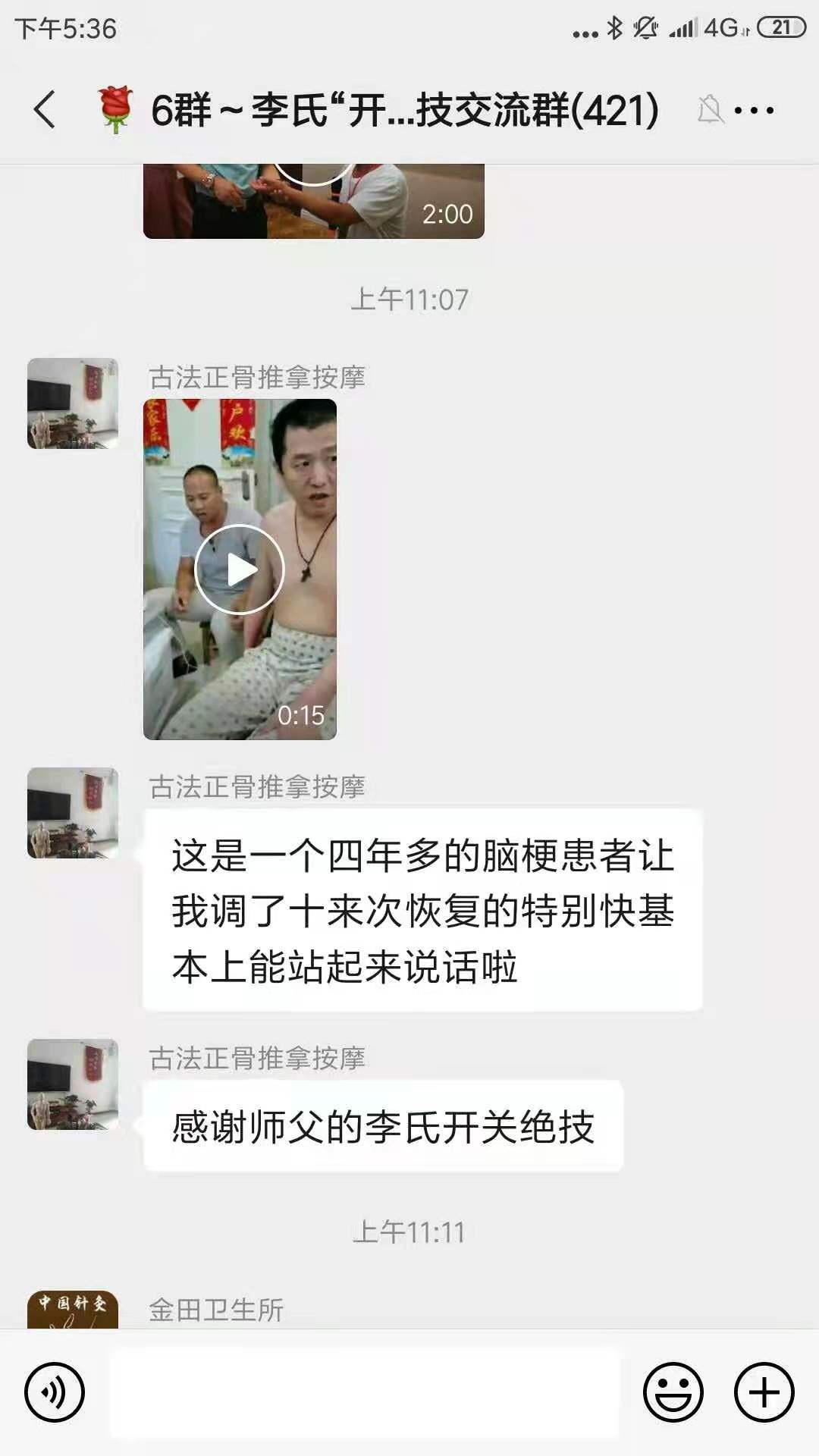This screenshot has height=1456, width=819.
Task: Open the partially visible 2:00 video
Action: [x=313, y=200]
